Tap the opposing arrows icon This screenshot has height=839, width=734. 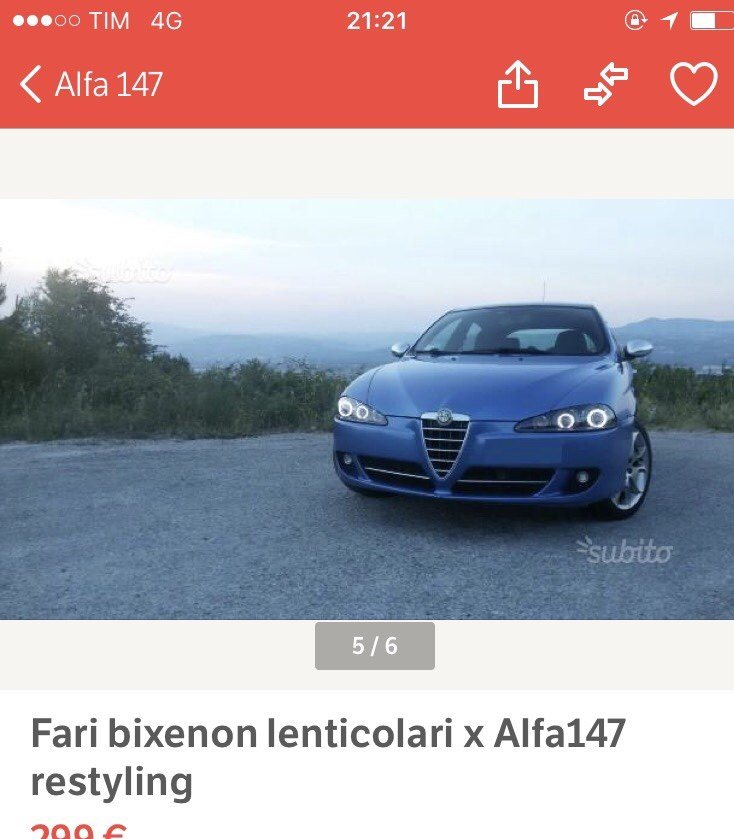click(606, 85)
